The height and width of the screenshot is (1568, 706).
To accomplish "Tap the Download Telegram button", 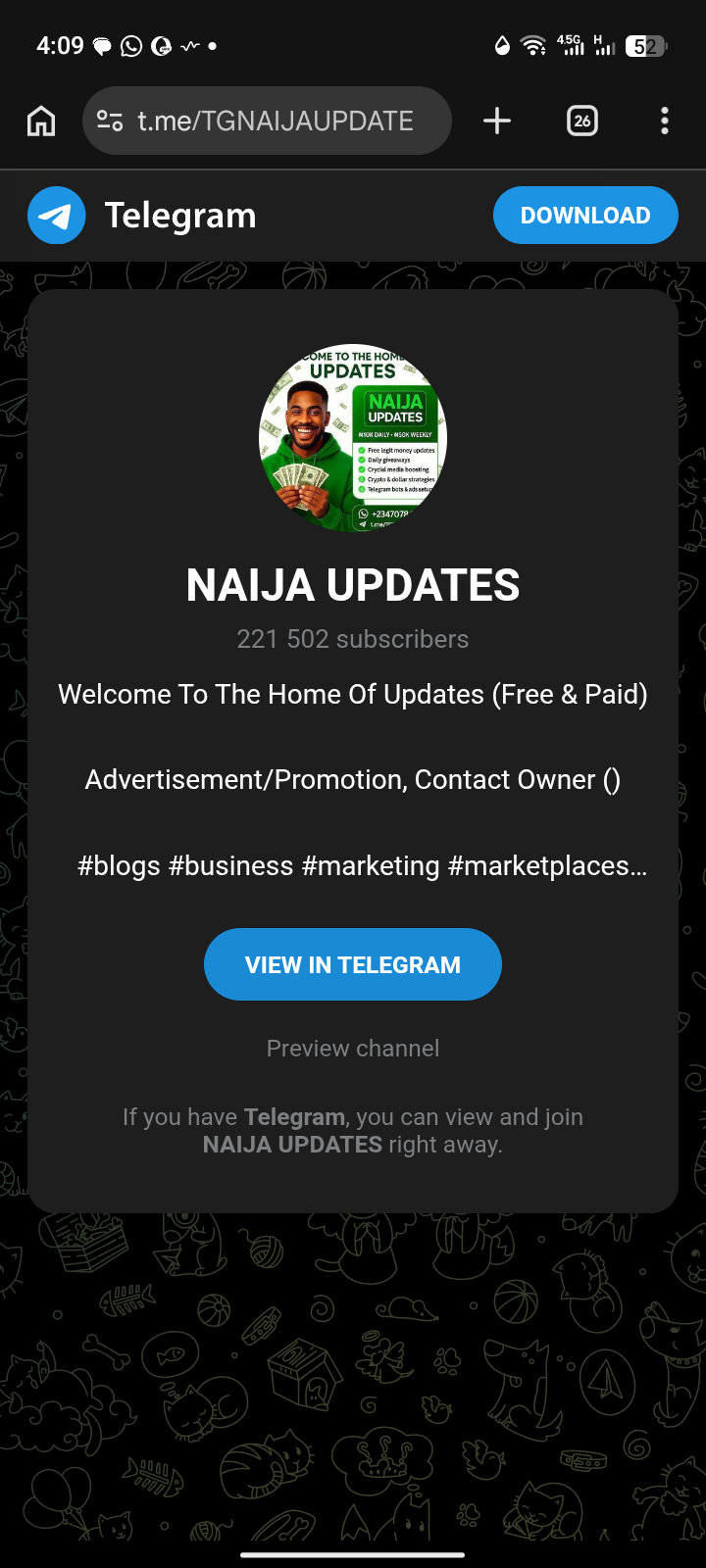I will click(585, 216).
